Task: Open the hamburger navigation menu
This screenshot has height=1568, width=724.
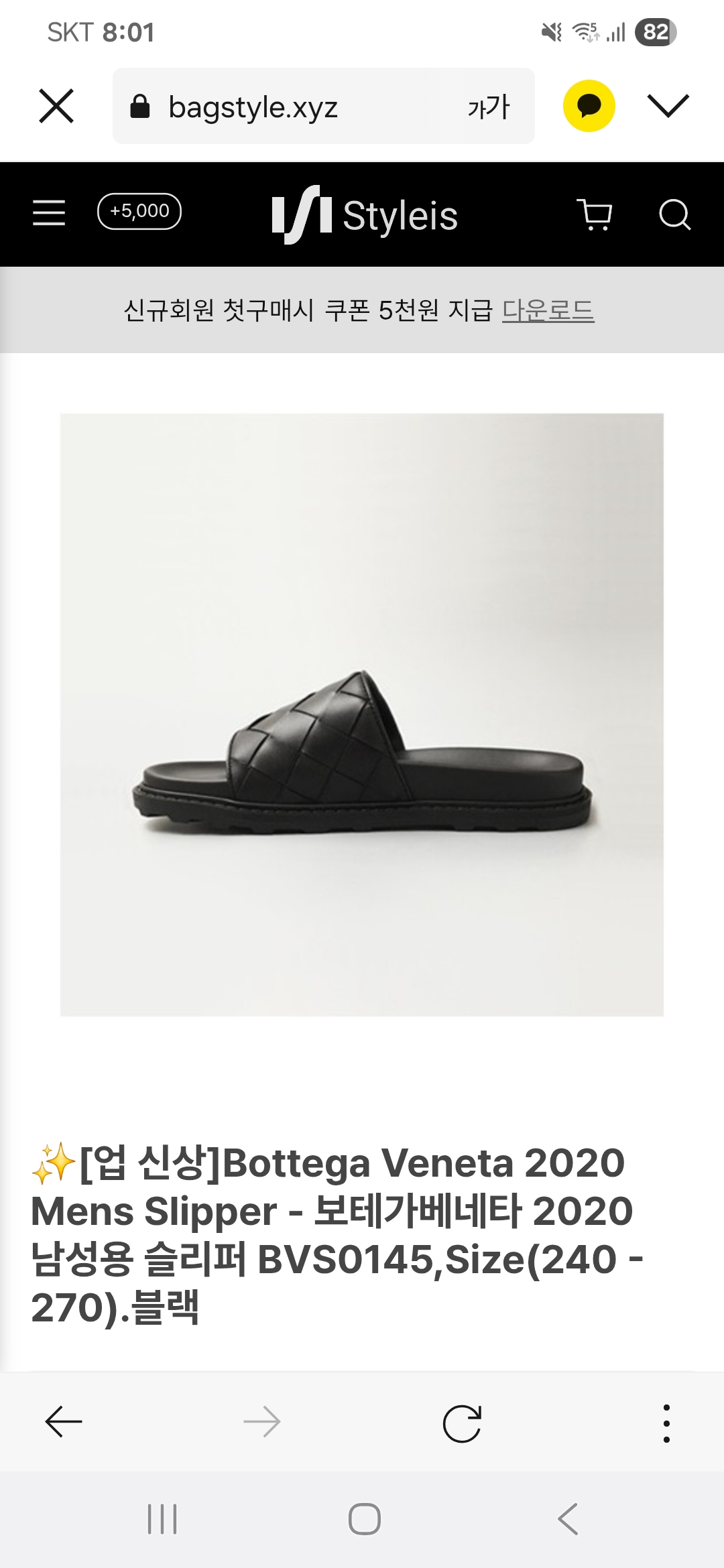Action: (x=49, y=213)
